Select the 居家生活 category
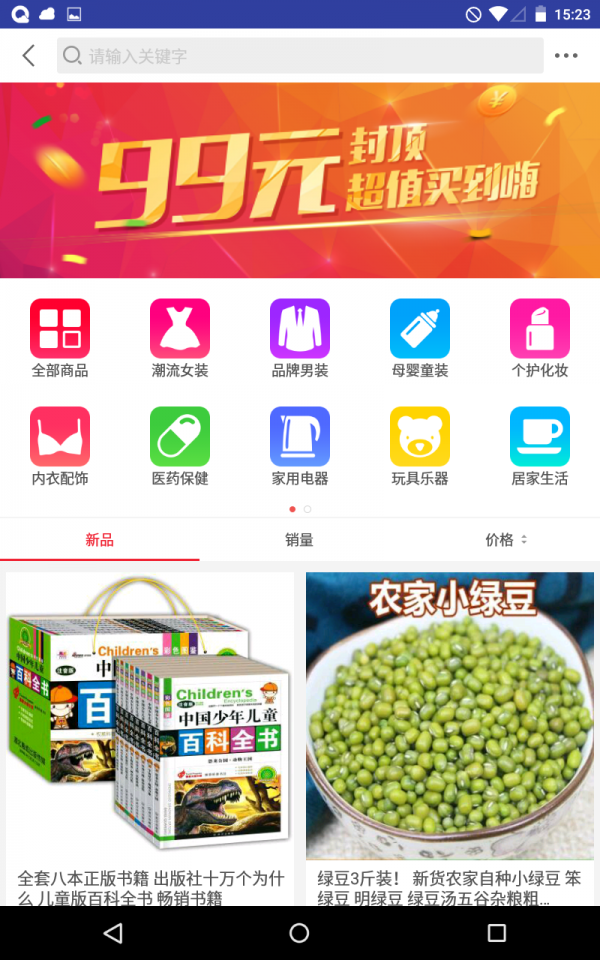 coord(540,446)
